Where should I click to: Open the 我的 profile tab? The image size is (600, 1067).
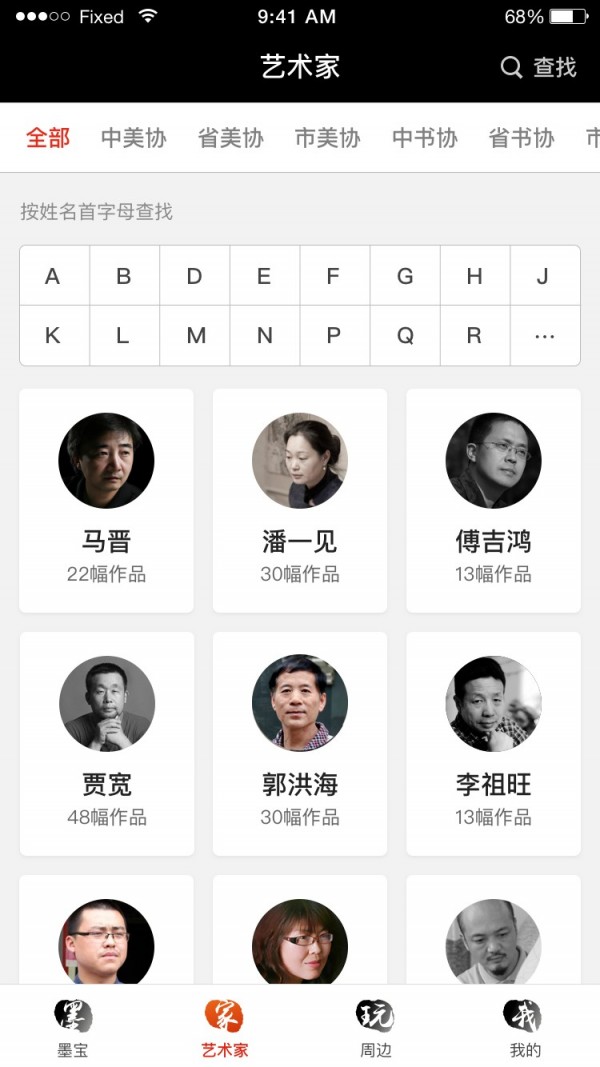pyautogui.click(x=524, y=1027)
